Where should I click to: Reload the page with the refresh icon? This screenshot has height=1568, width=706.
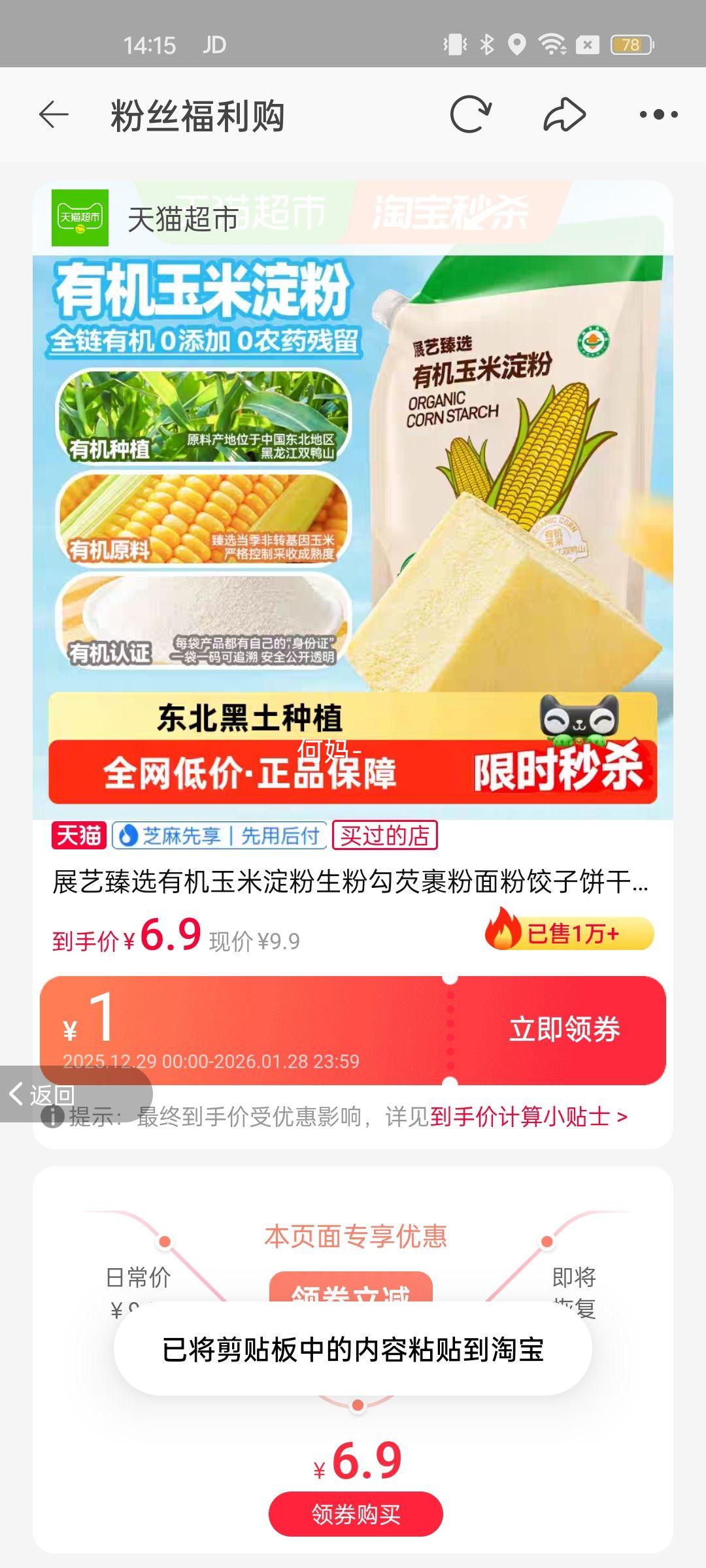(472, 114)
